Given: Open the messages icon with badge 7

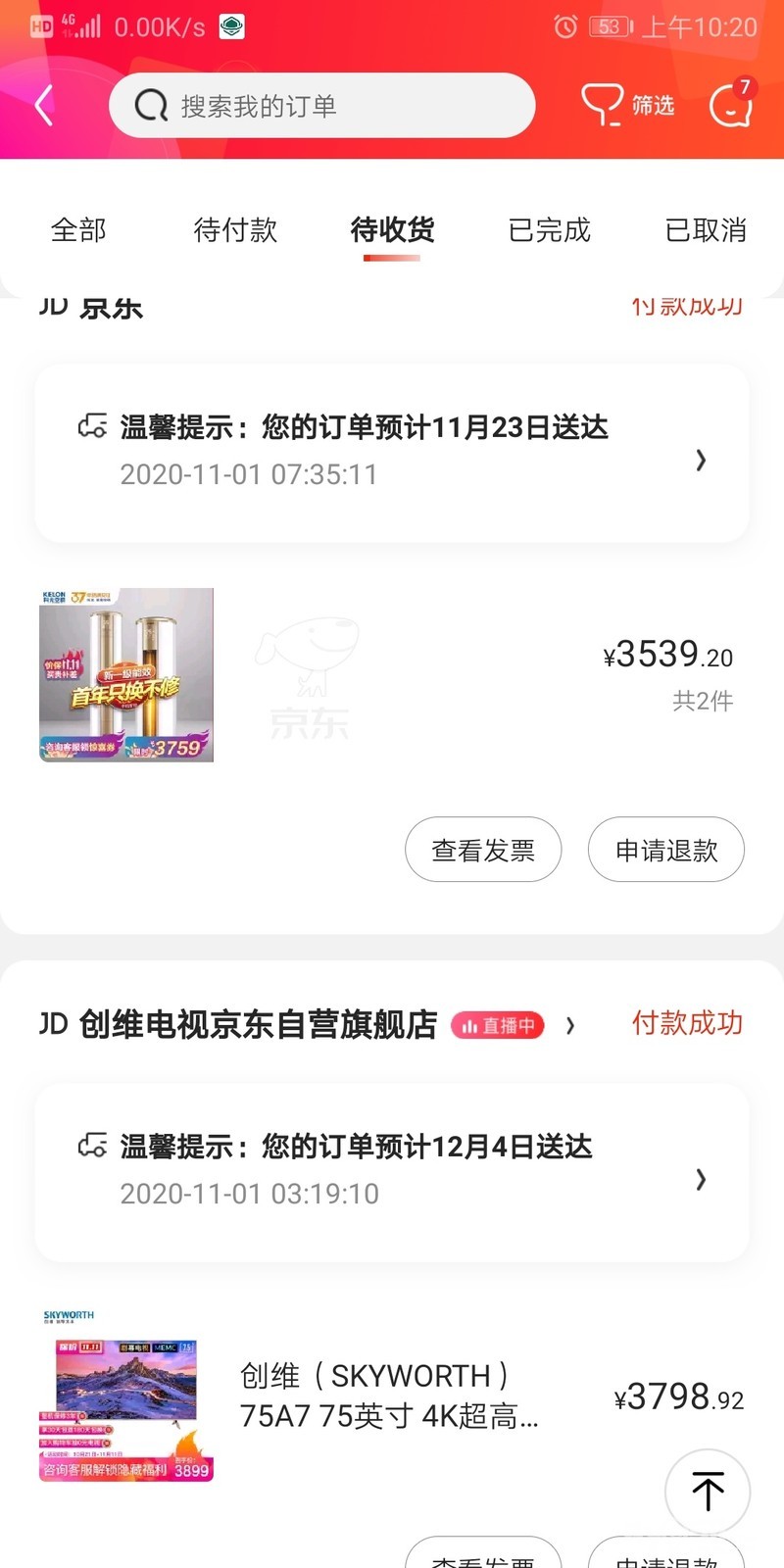Looking at the screenshot, I should (x=730, y=105).
